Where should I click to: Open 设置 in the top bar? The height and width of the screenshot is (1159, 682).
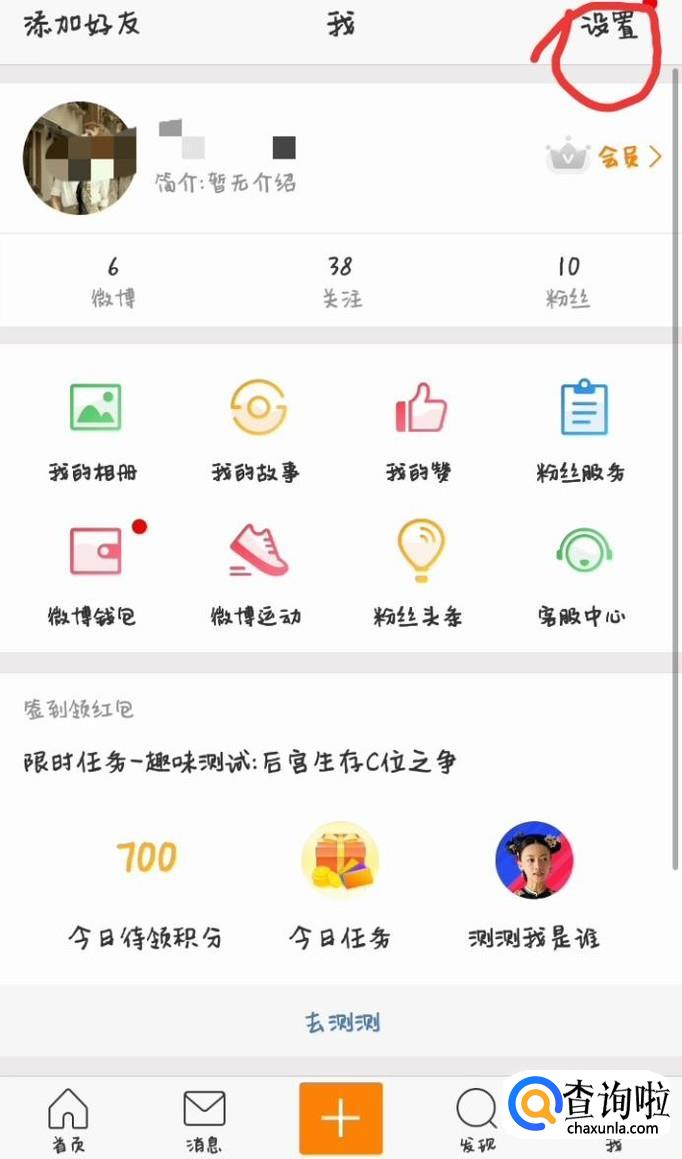click(x=609, y=27)
